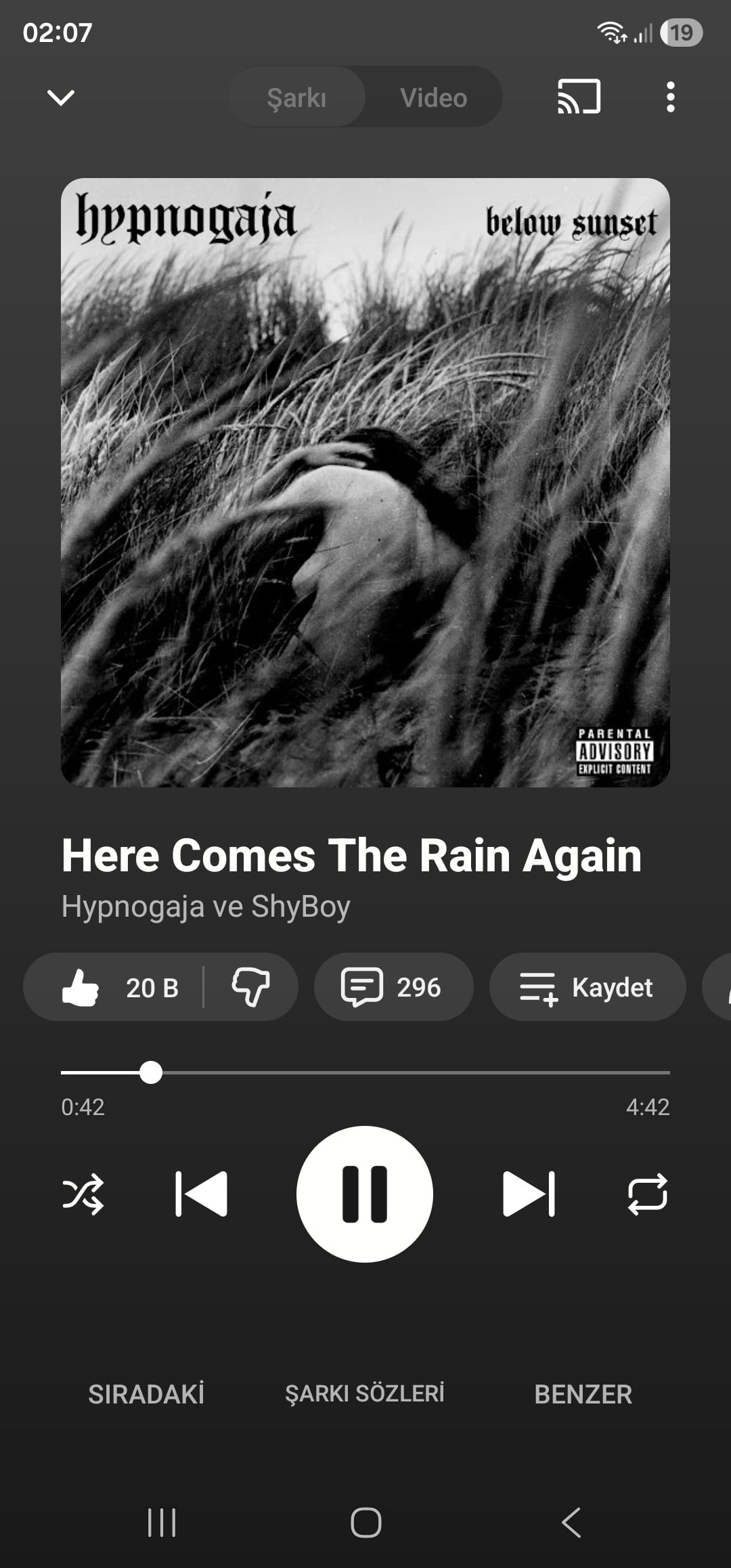Open the 296 comments
Screen dimensions: 731x1568
[393, 987]
